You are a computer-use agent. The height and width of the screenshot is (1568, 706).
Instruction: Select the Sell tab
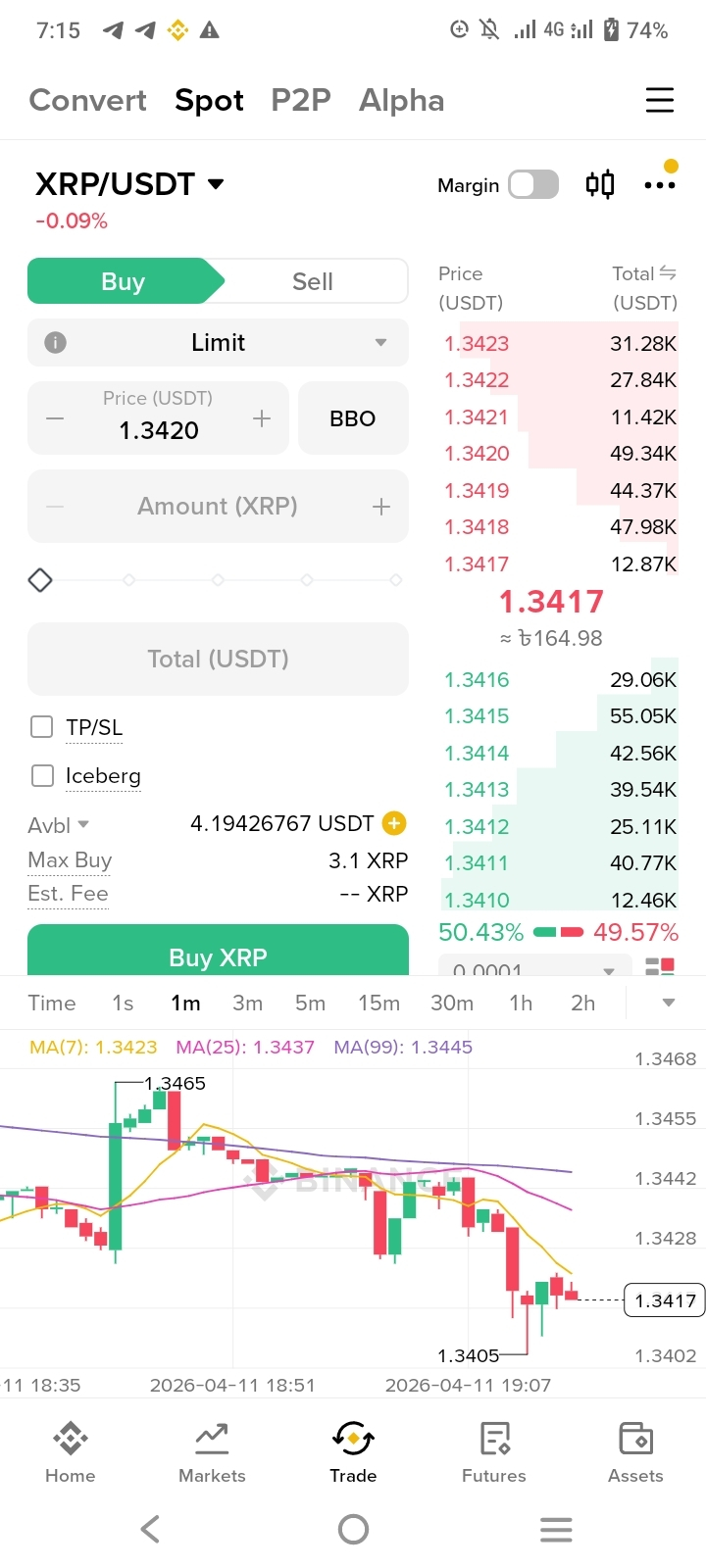[x=313, y=282]
